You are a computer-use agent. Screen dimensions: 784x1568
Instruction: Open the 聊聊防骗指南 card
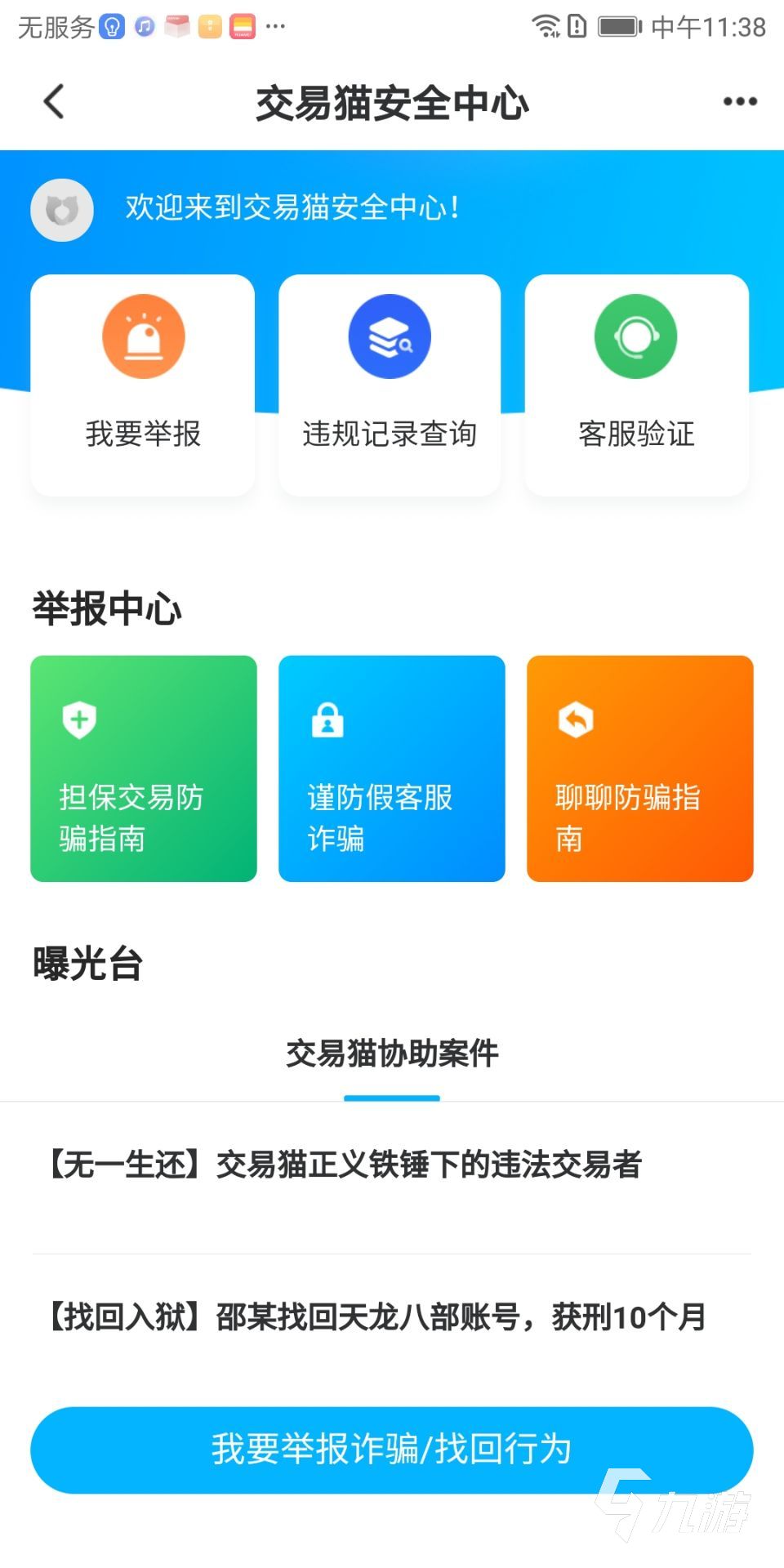click(639, 768)
